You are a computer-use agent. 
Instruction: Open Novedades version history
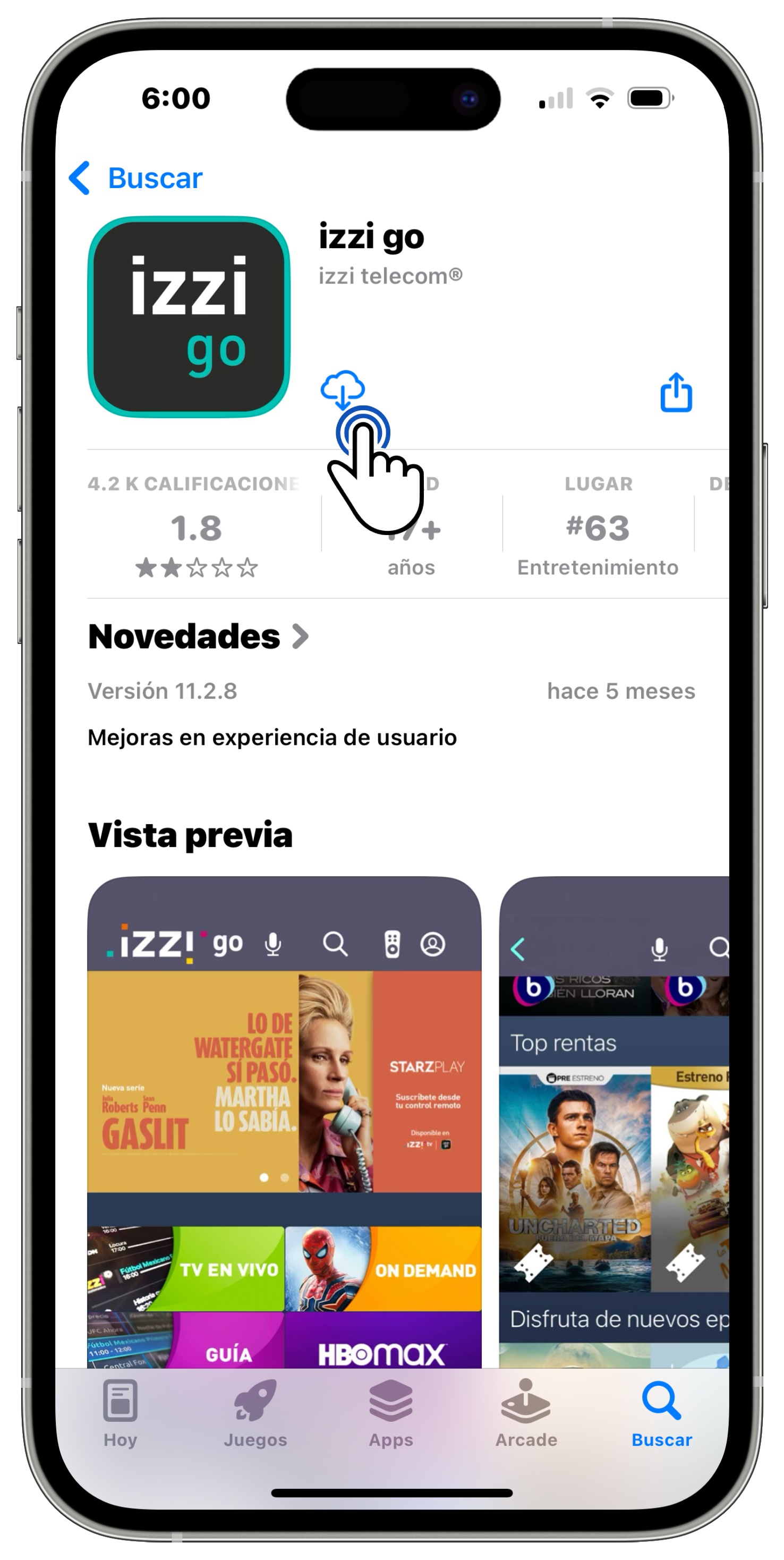(x=199, y=637)
